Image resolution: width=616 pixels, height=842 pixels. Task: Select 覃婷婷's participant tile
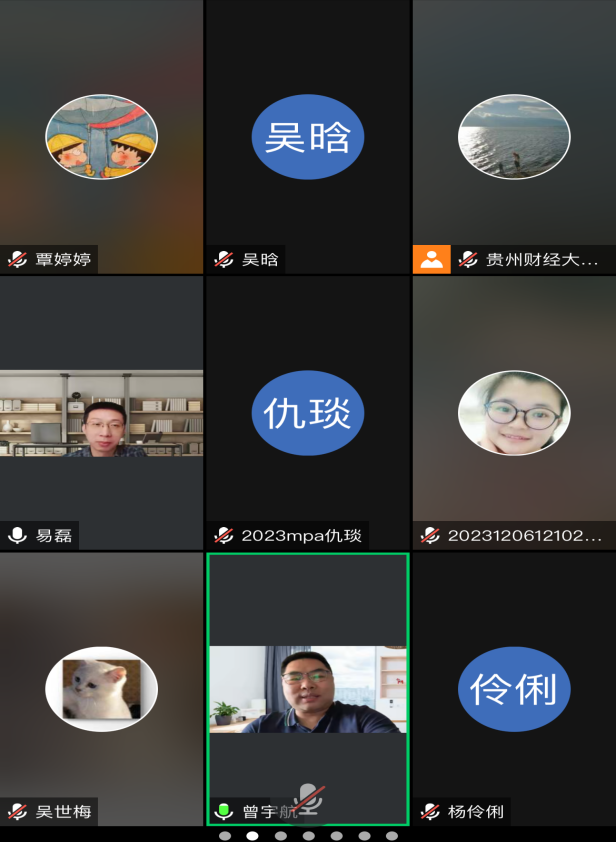pos(101,137)
